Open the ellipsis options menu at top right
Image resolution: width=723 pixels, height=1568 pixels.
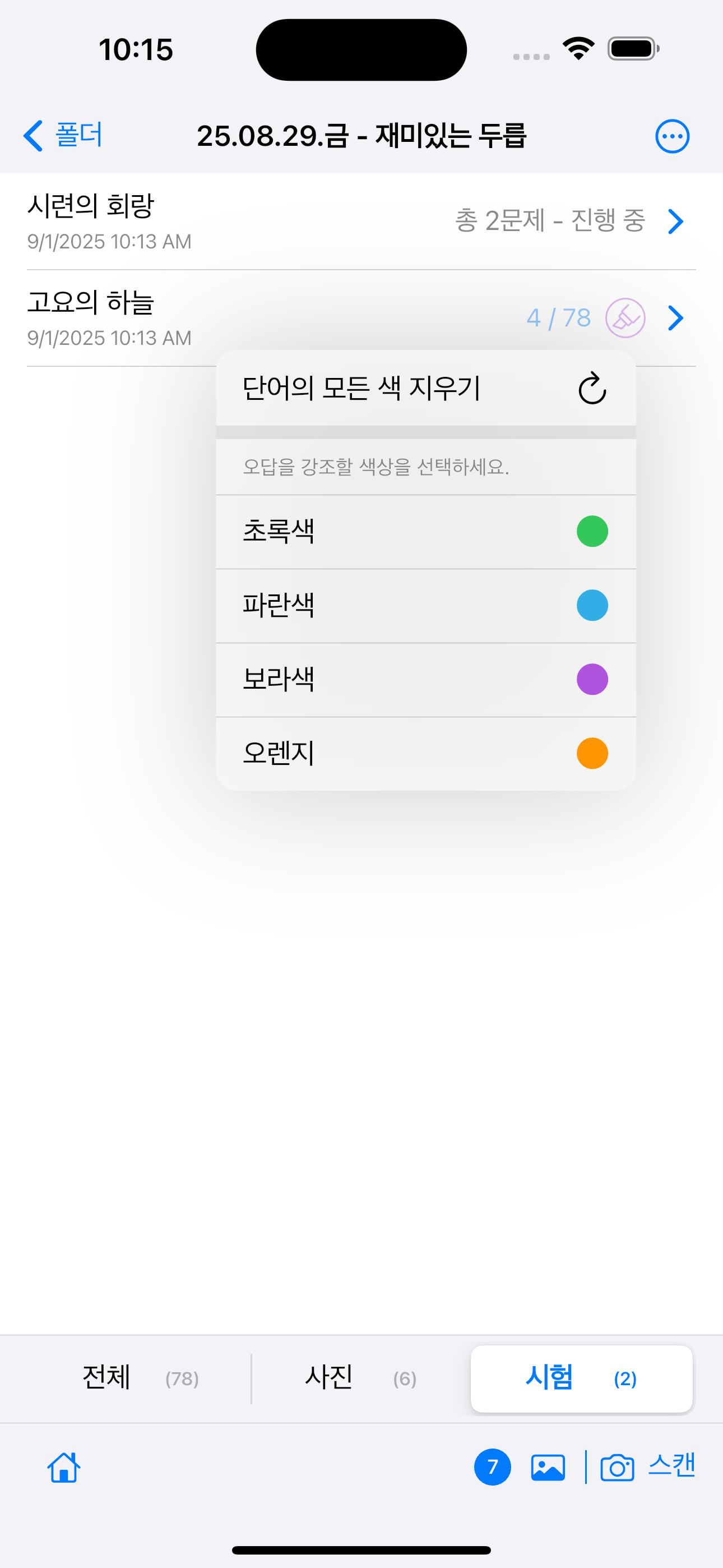click(x=672, y=136)
